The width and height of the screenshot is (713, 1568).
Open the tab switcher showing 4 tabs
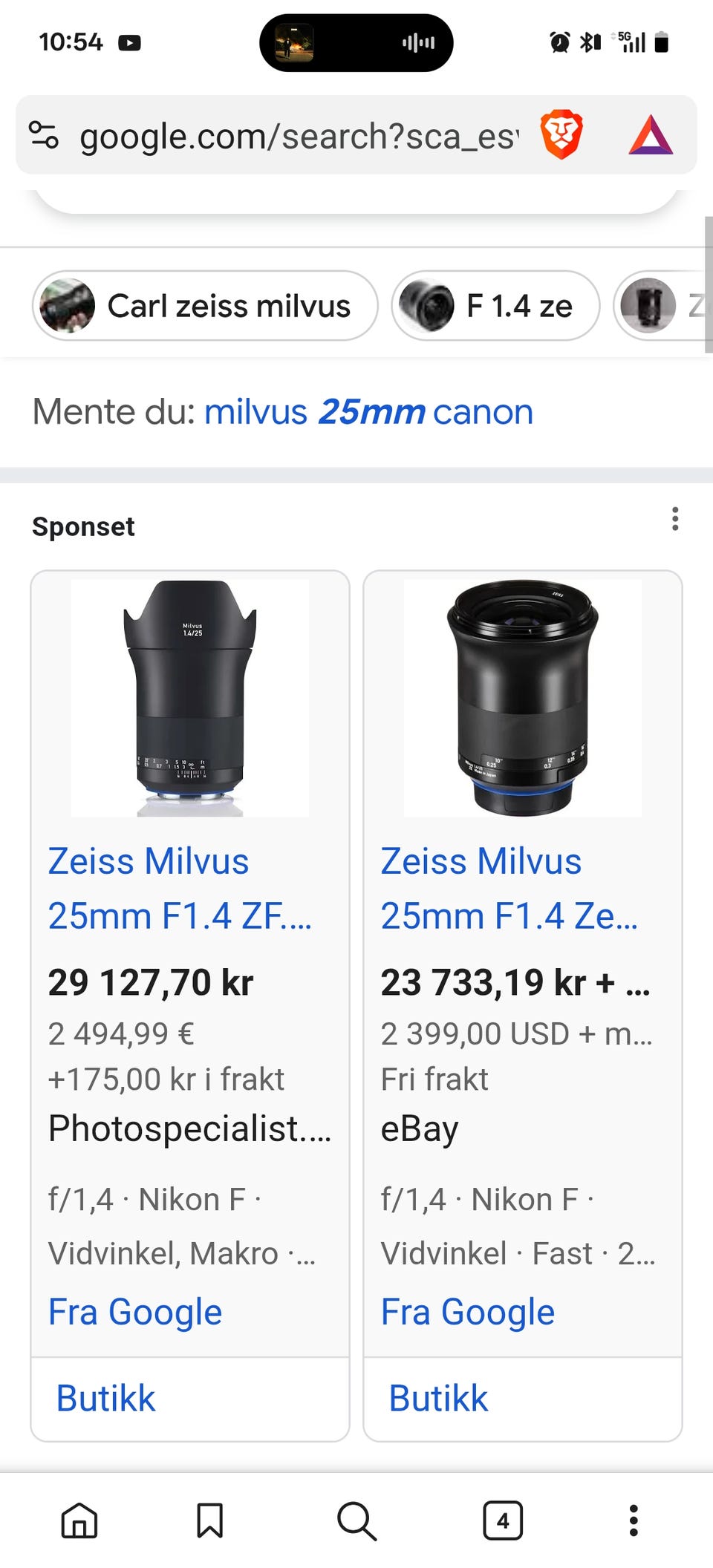tap(503, 1520)
